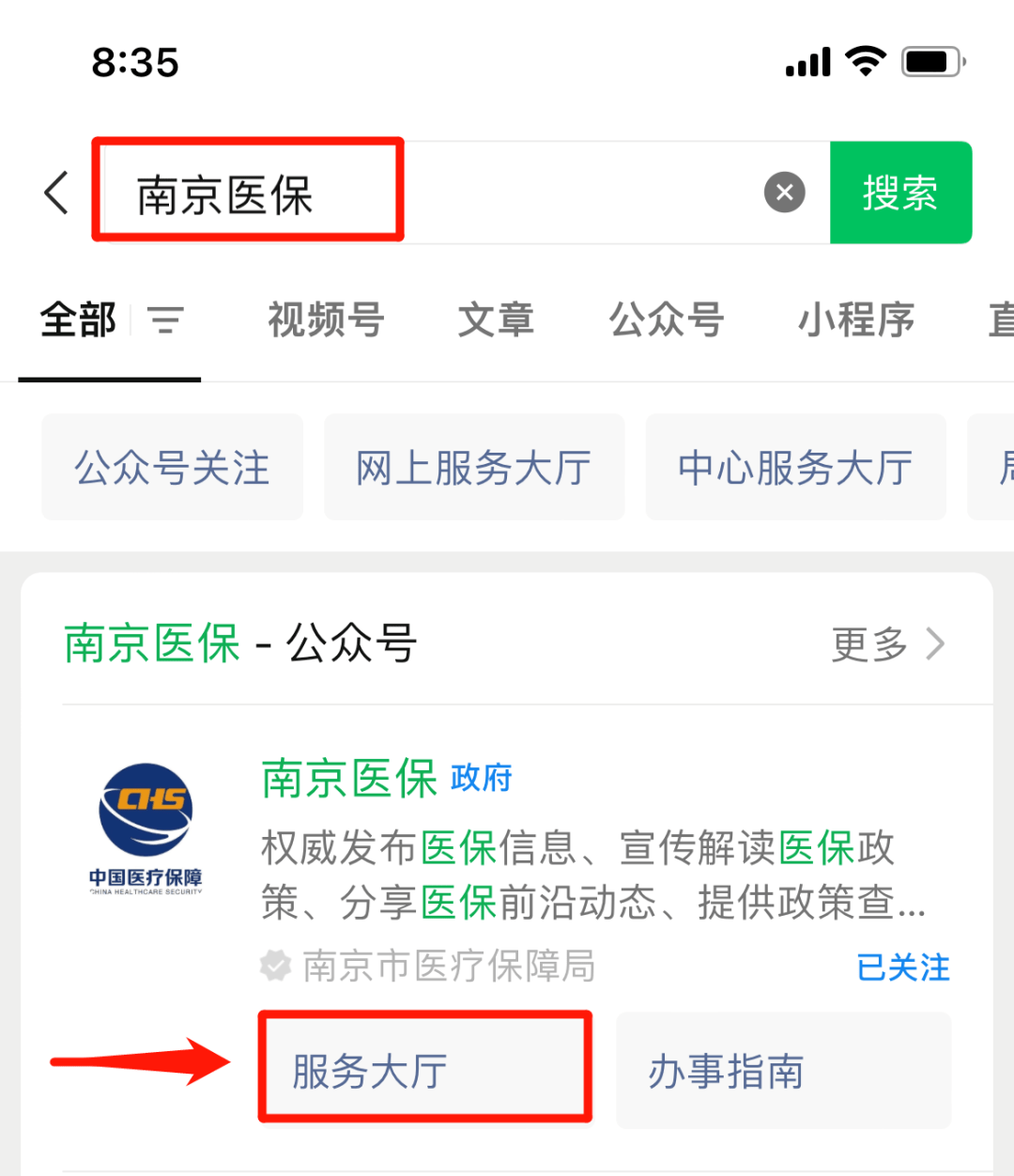Open the 南京医保 official account result
The height and width of the screenshot is (1176, 1014).
point(348,780)
